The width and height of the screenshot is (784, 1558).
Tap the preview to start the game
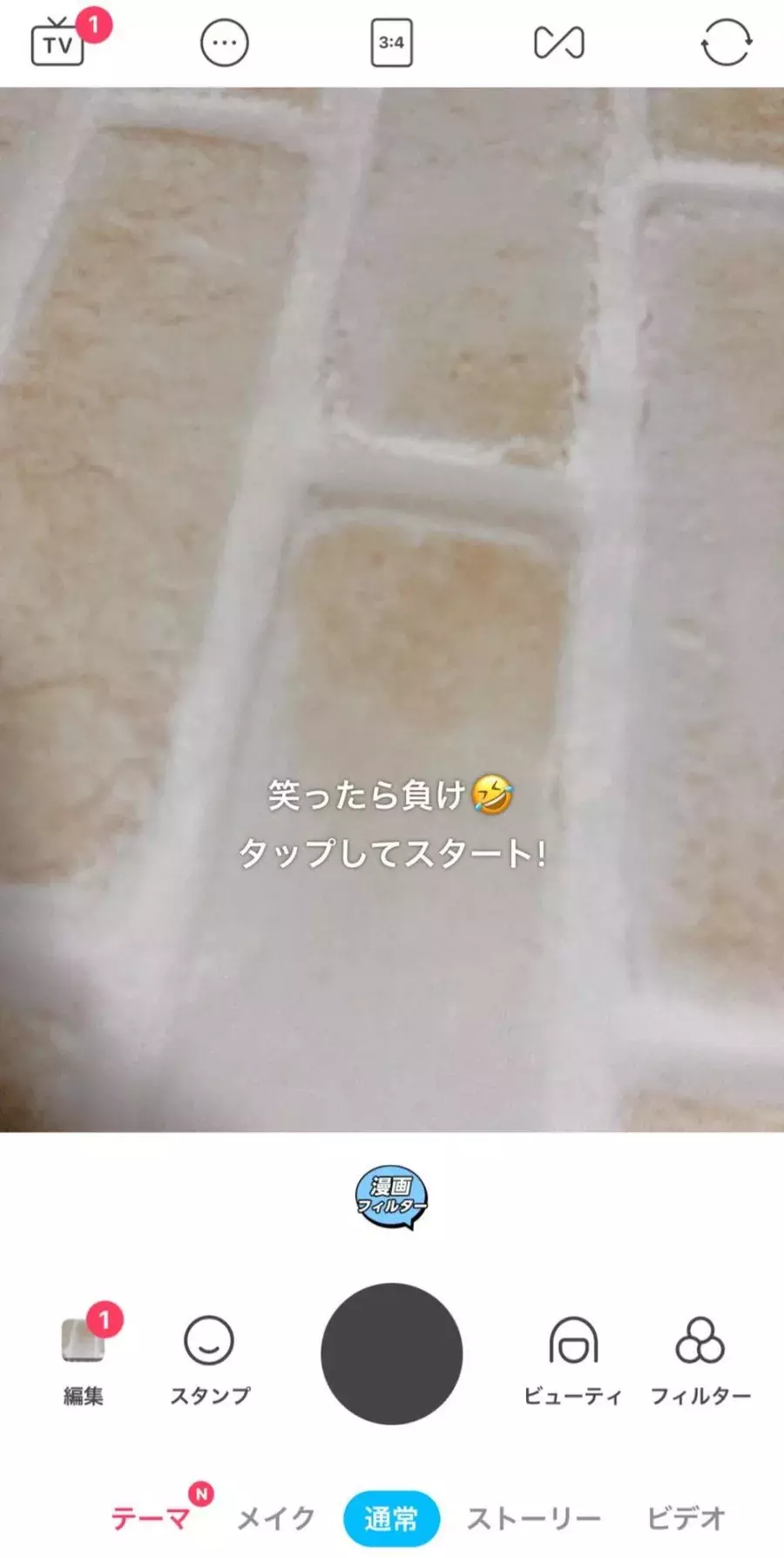tap(392, 823)
